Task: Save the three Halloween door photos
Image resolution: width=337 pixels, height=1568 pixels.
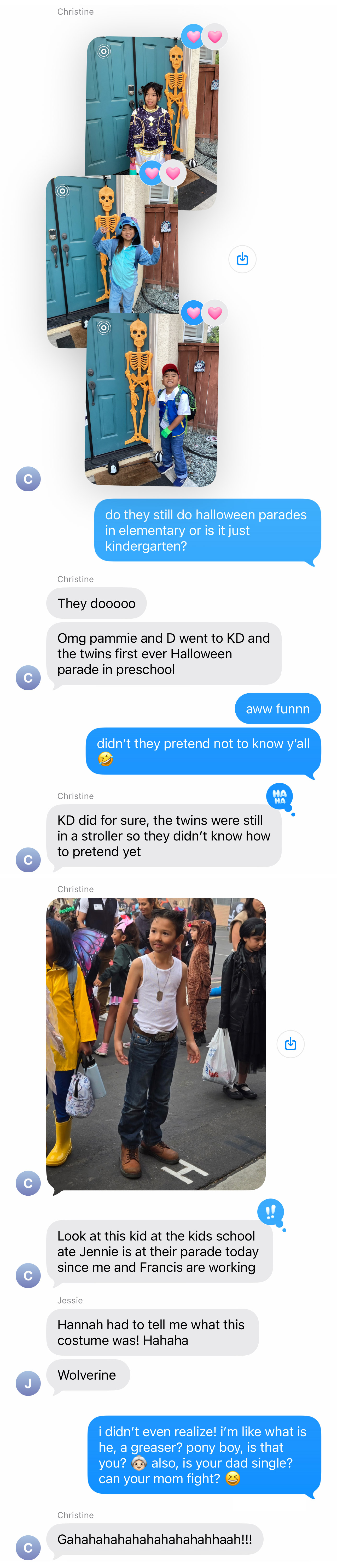Action: click(x=242, y=259)
